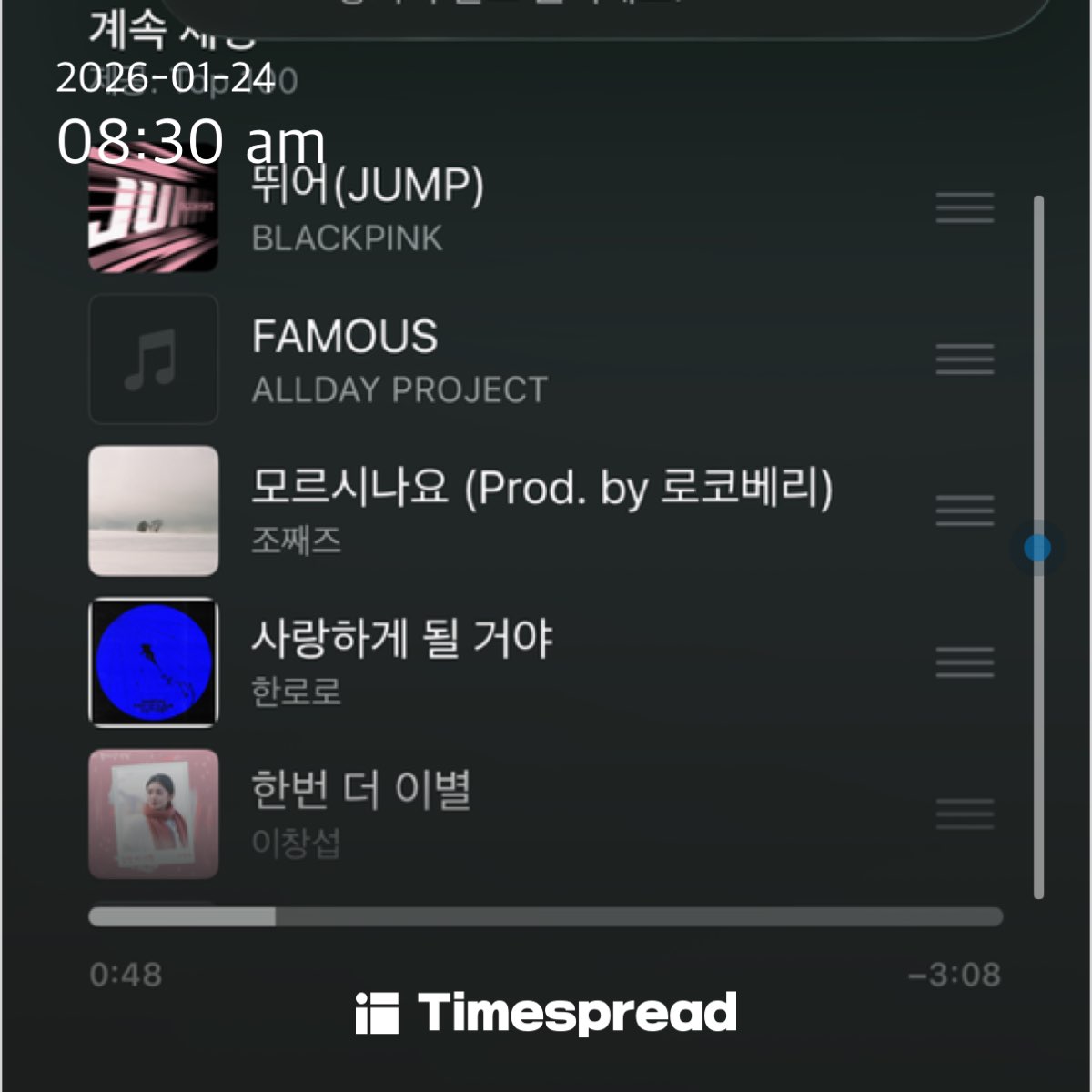Viewport: 1092px width, 1092px height.
Task: Select the song 모르시나요 by 조째즈
Action: click(541, 510)
